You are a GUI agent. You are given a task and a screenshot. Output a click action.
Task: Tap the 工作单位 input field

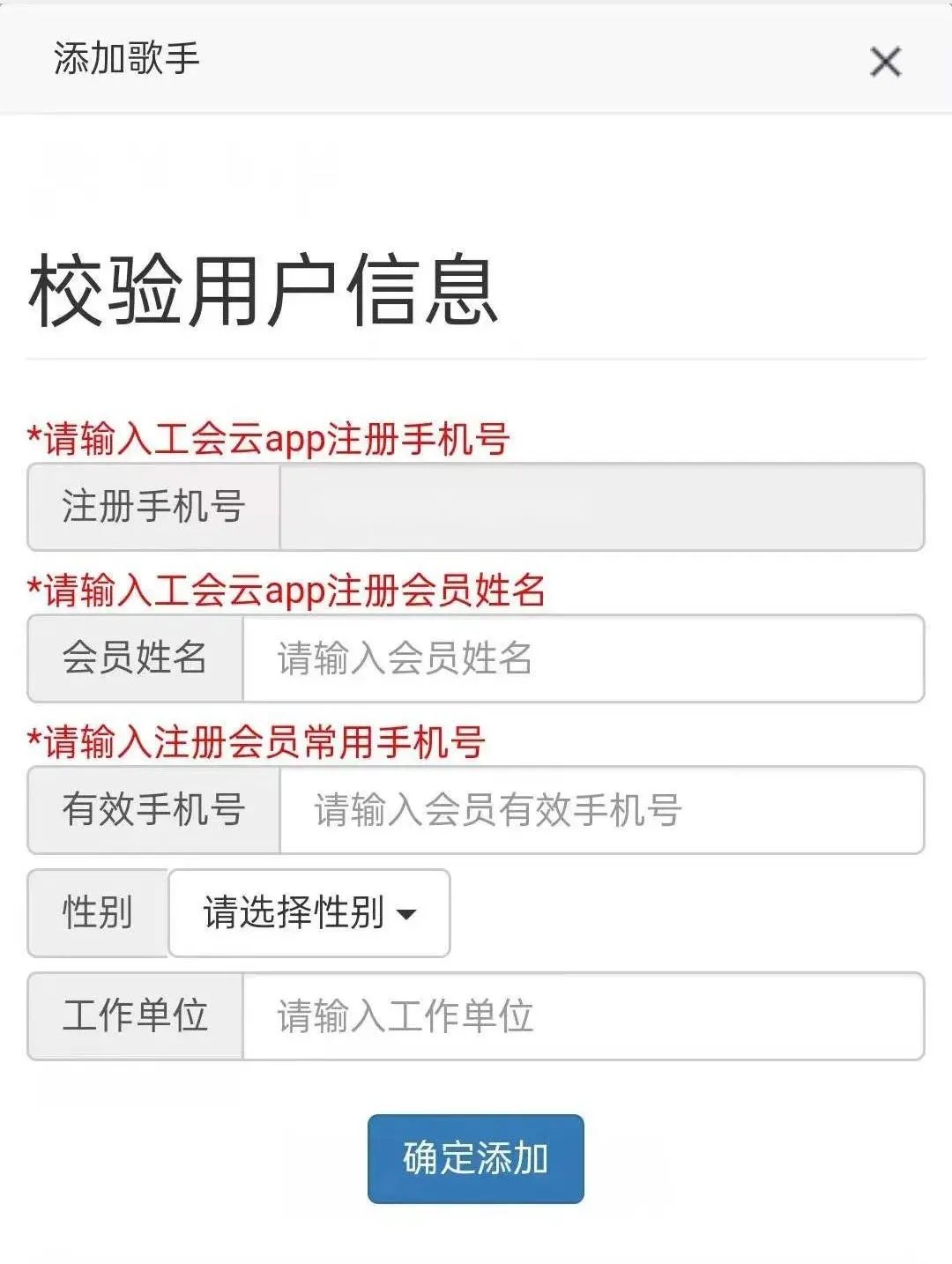pyautogui.click(x=582, y=1016)
